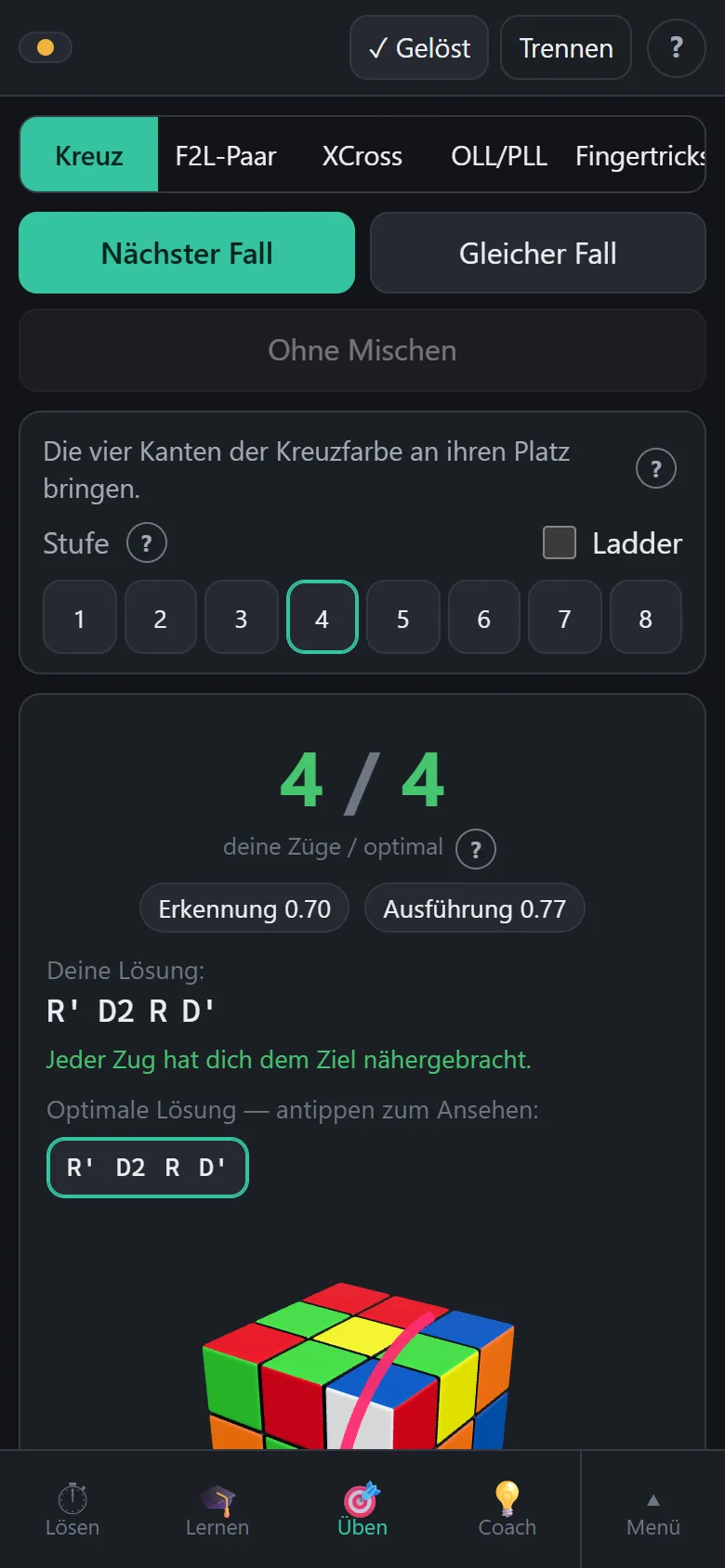The height and width of the screenshot is (1568, 725).
Task: Switch to the OLL/PLL tab
Action: pos(499,155)
